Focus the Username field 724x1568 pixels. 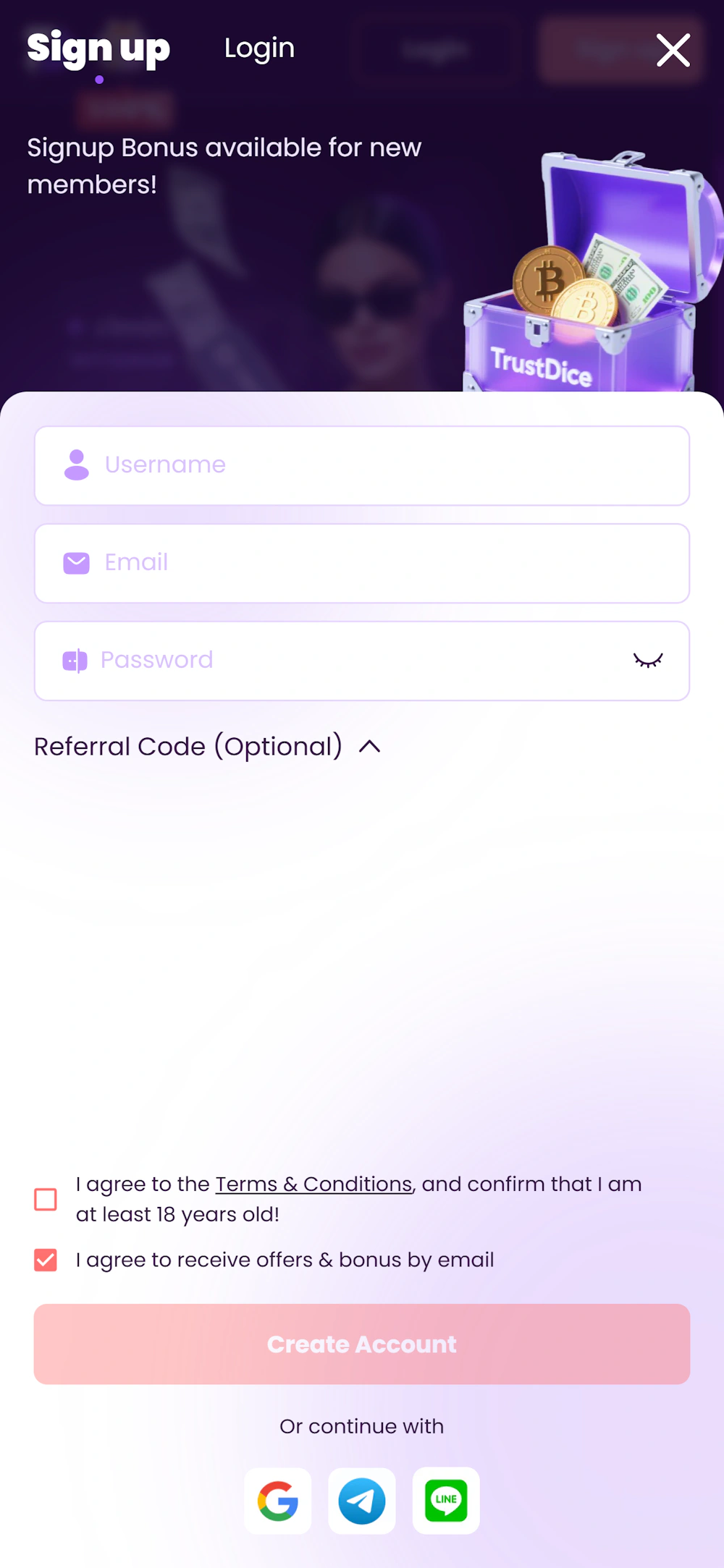pyautogui.click(x=362, y=465)
